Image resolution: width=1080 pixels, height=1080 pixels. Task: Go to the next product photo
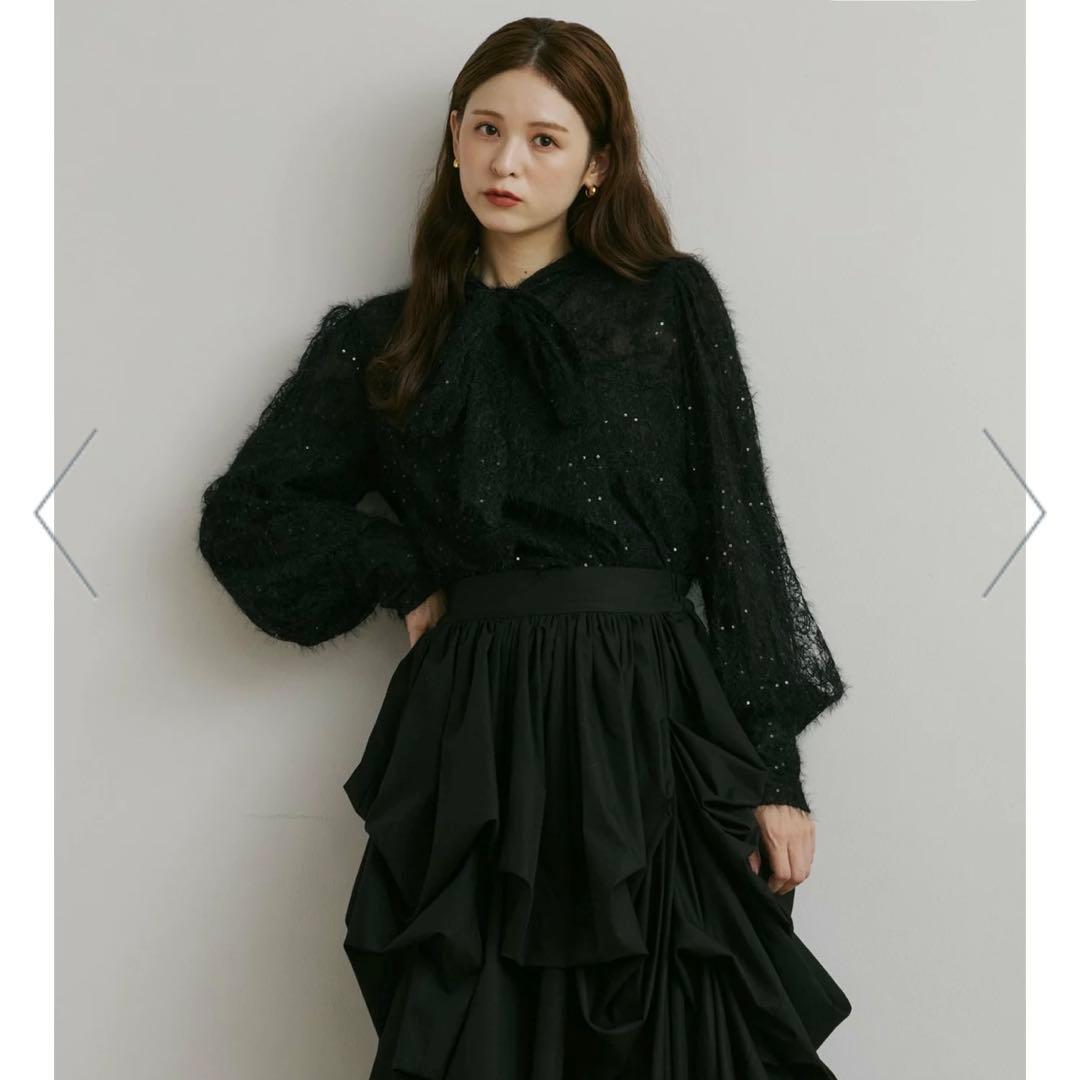coord(1014,513)
